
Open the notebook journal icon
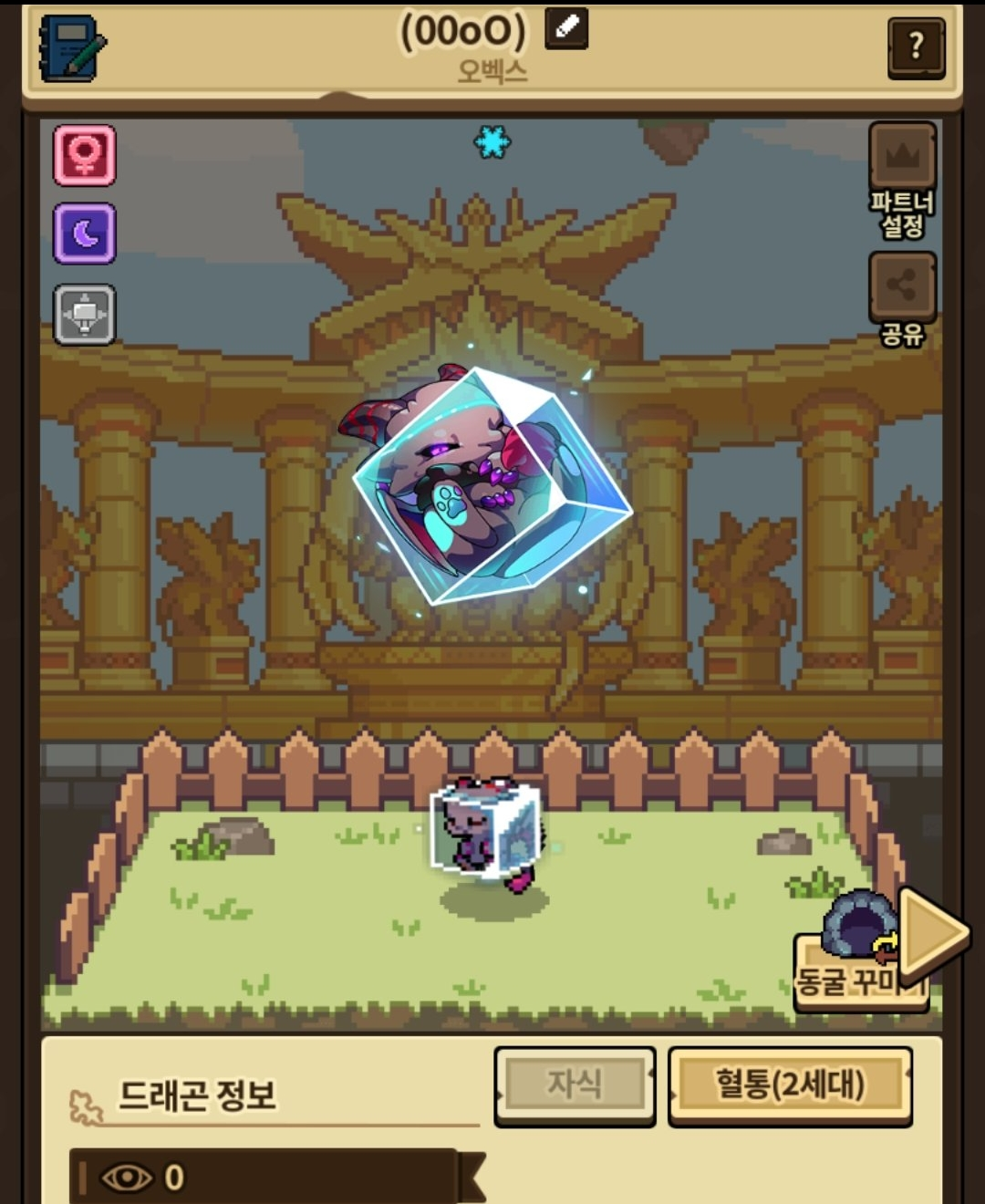click(71, 48)
